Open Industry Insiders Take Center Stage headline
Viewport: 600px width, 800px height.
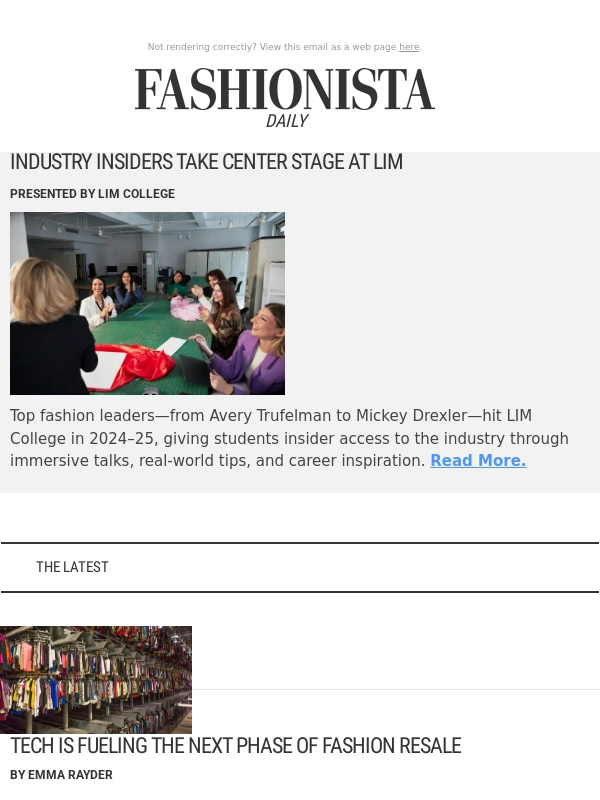pyautogui.click(x=206, y=162)
